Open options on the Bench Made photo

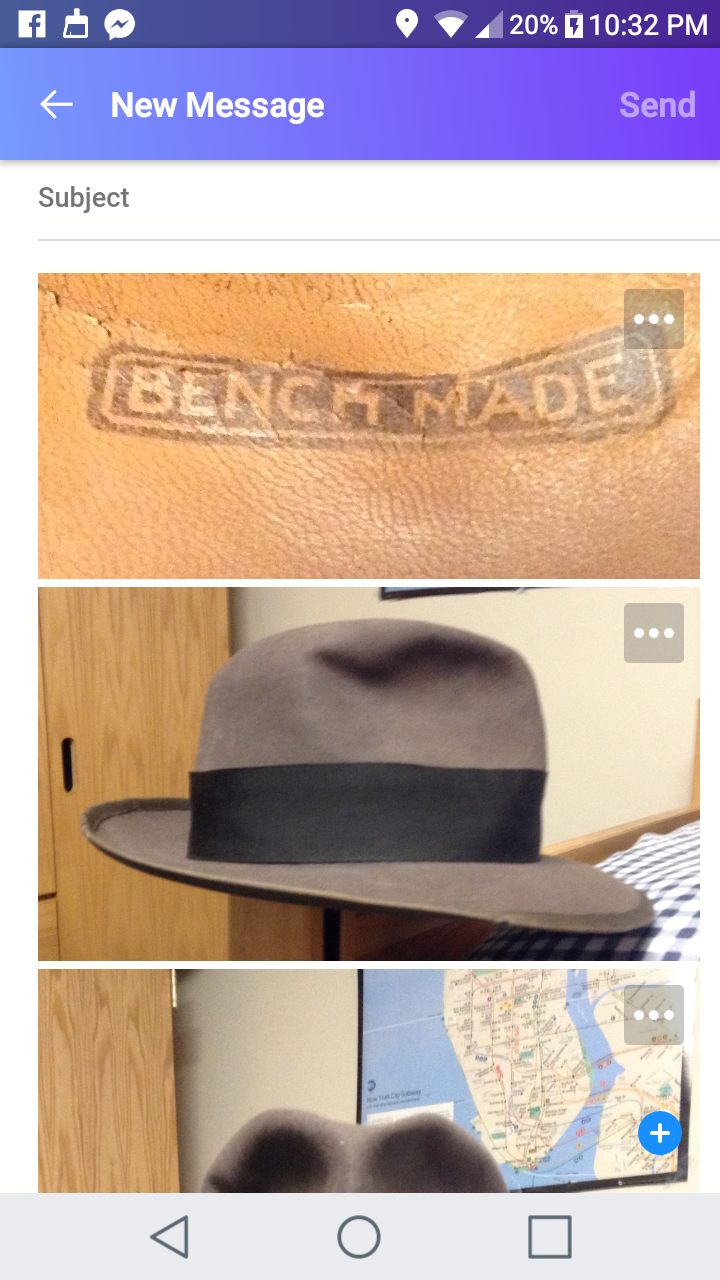tap(654, 319)
